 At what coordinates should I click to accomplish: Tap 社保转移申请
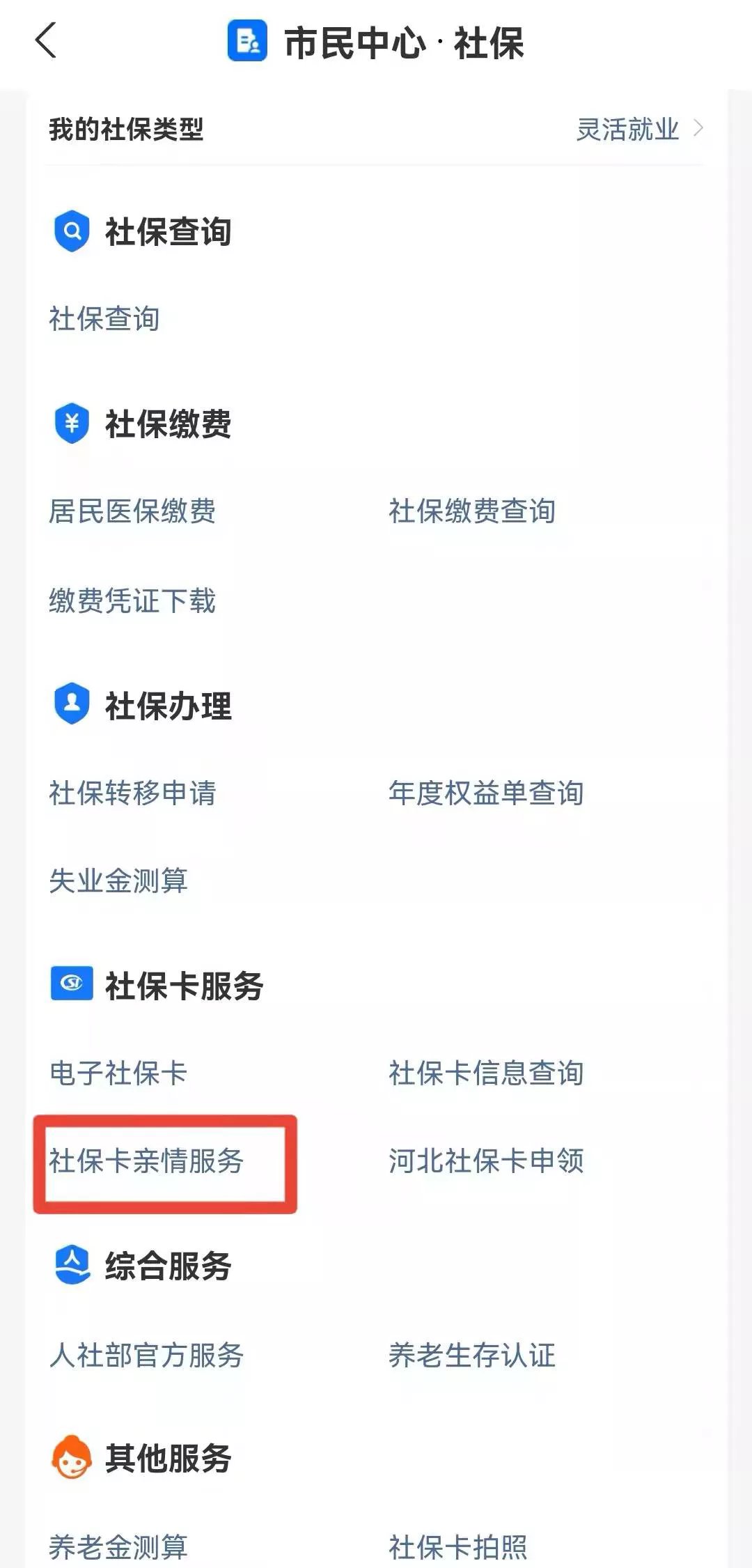[132, 793]
